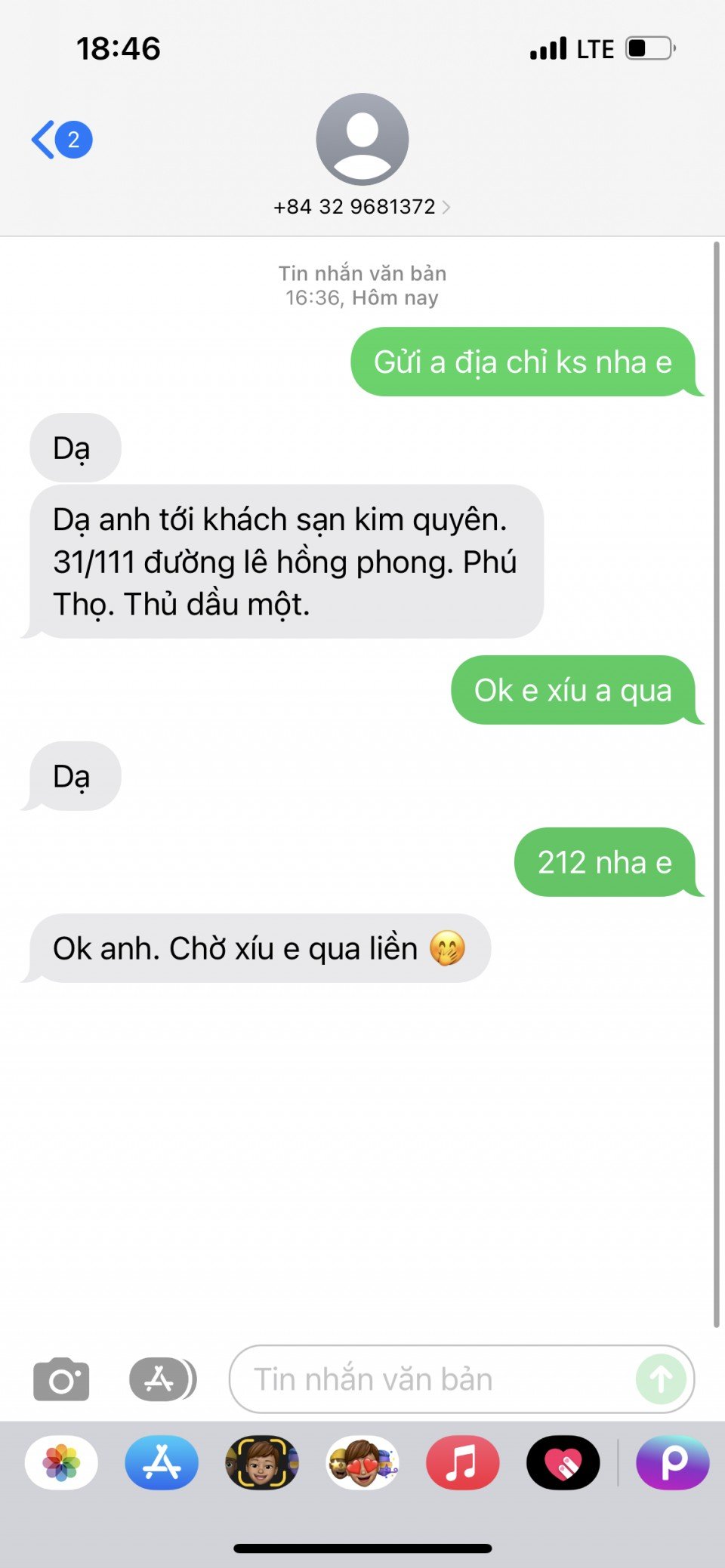Open the purple P app in the strip

(672, 1463)
